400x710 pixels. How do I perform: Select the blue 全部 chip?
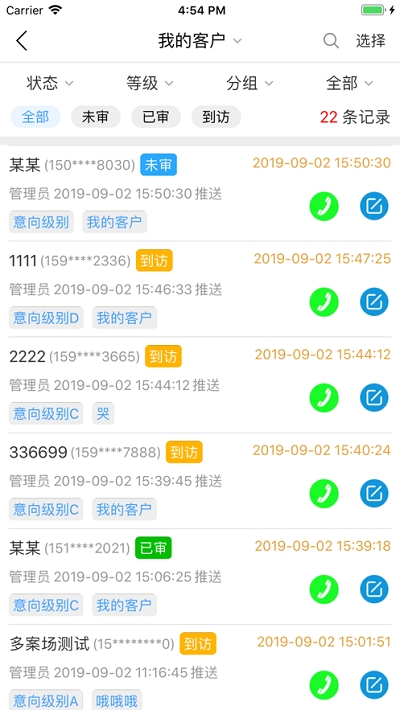point(35,117)
